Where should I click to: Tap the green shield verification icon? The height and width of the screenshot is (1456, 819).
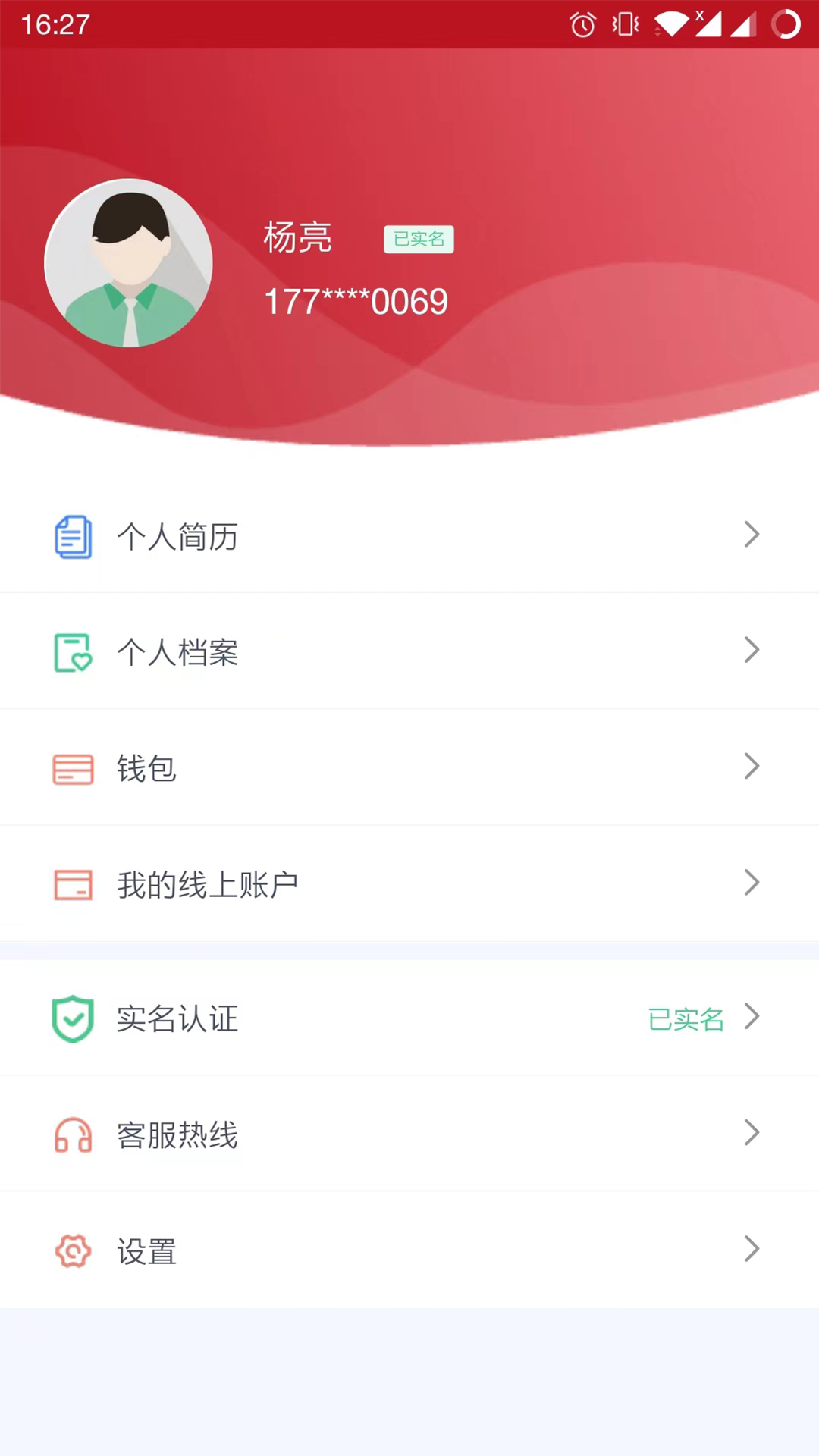73,1019
